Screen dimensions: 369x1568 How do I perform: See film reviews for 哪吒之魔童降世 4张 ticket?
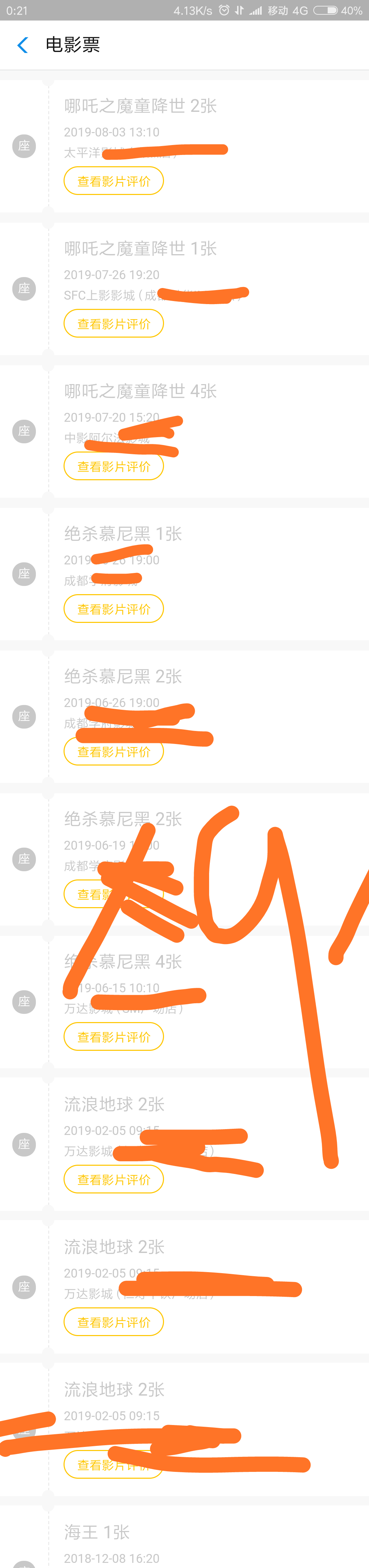click(x=114, y=467)
